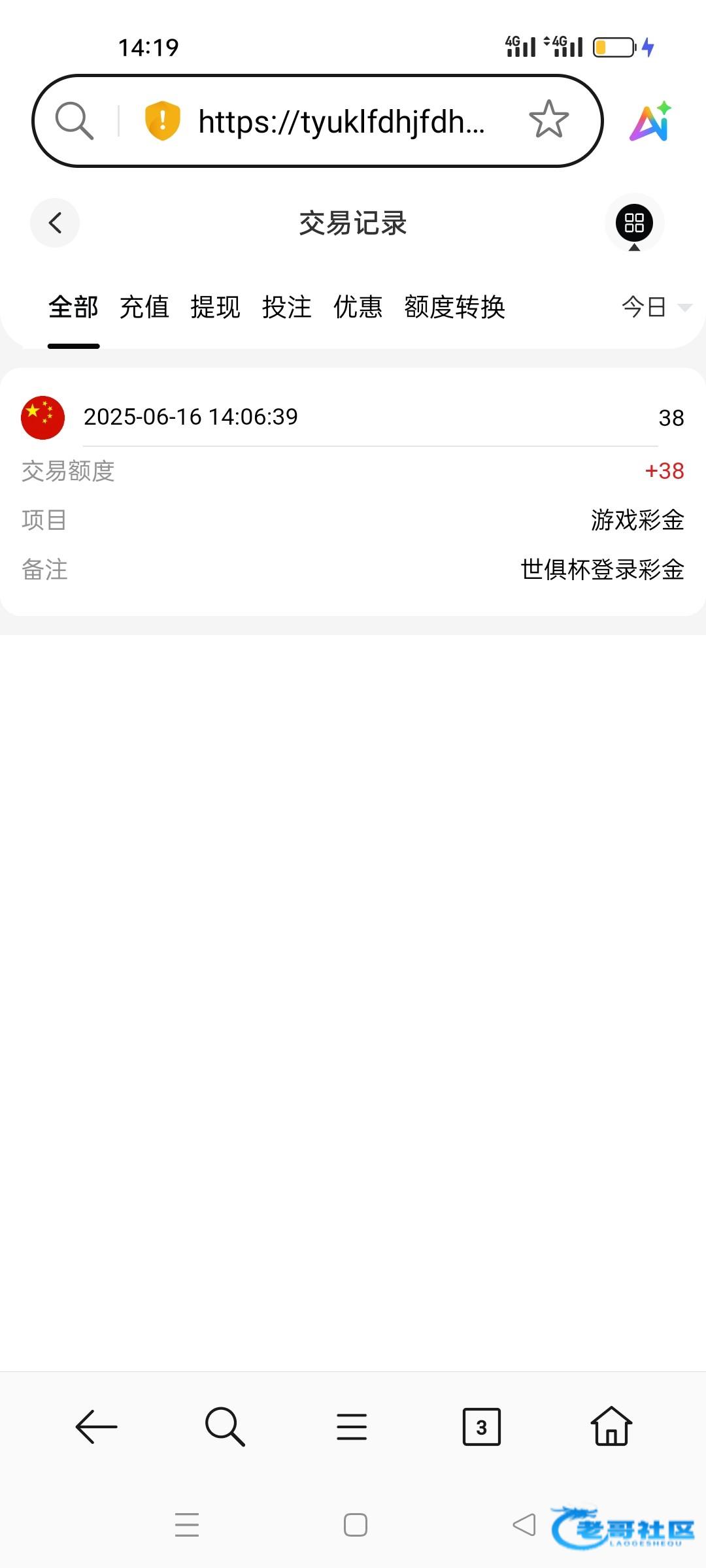The height and width of the screenshot is (1568, 706).
Task: Switch to the 提现 tab
Action: (216, 306)
